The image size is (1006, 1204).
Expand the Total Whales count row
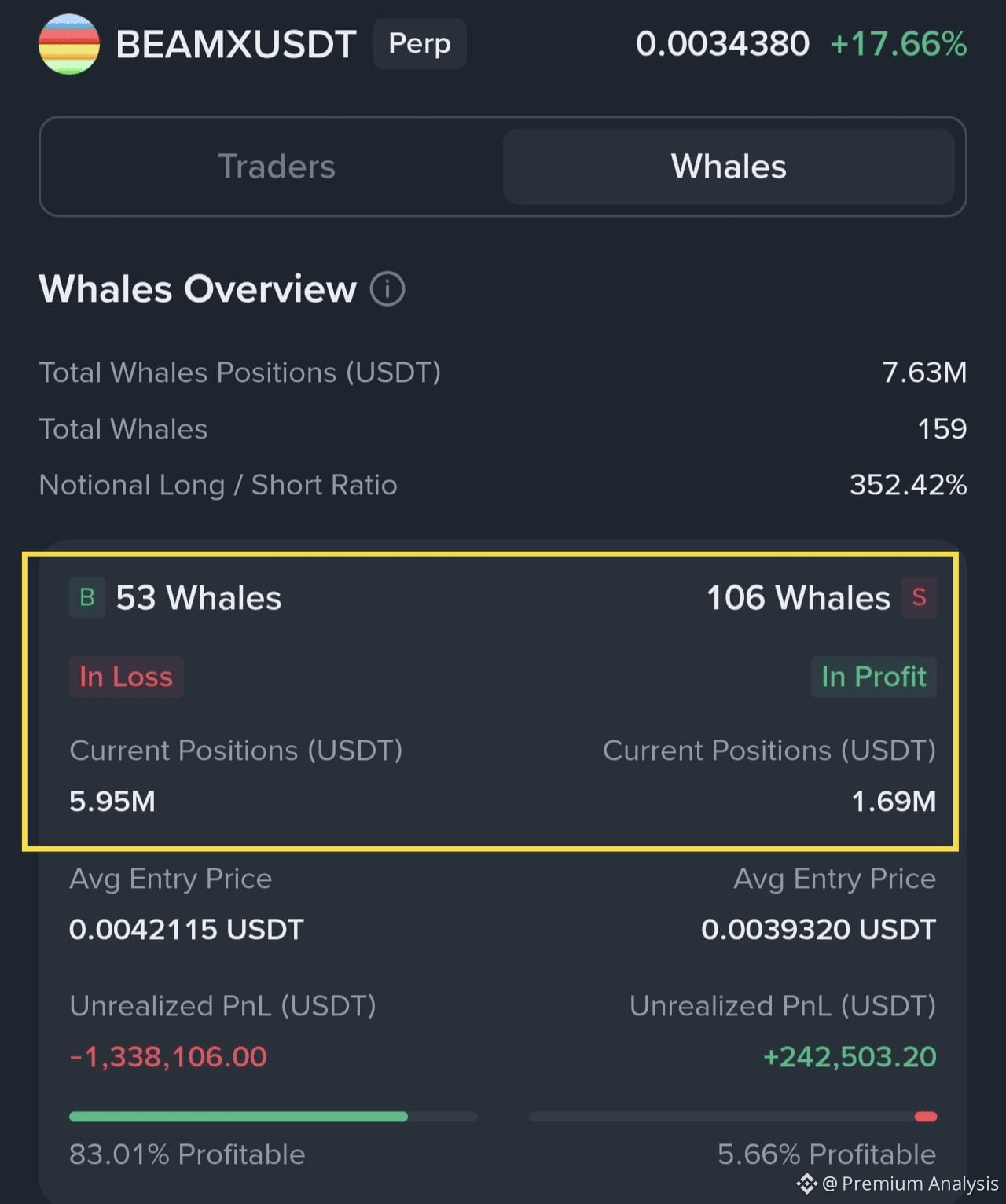[503, 429]
